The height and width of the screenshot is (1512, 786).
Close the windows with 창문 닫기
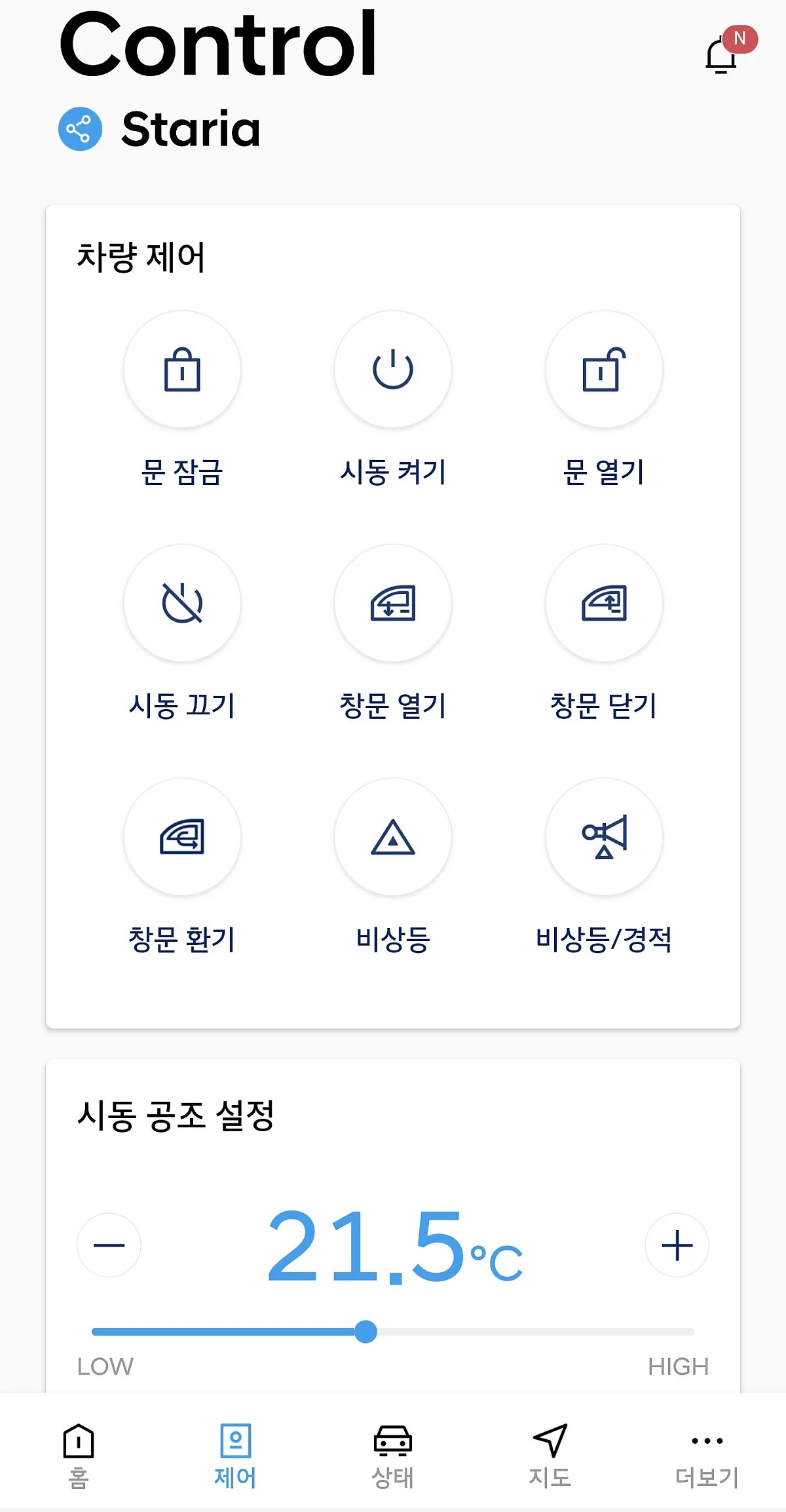click(604, 603)
